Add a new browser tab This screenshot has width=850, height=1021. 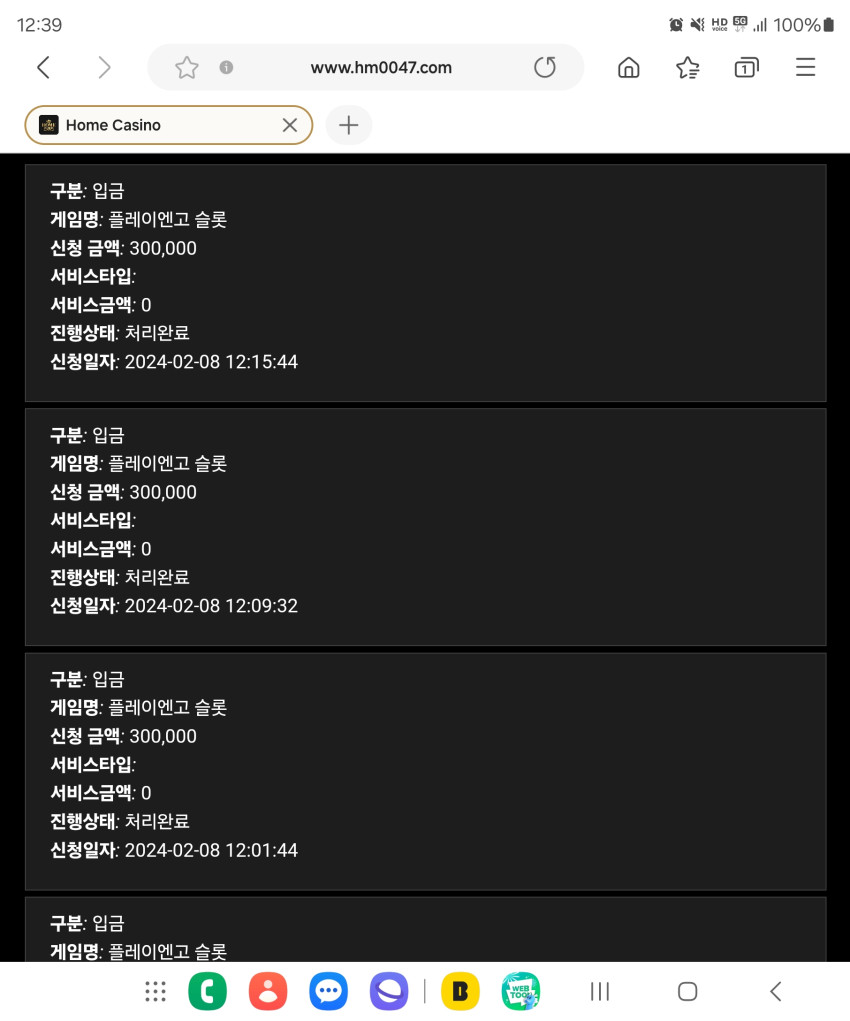(348, 125)
